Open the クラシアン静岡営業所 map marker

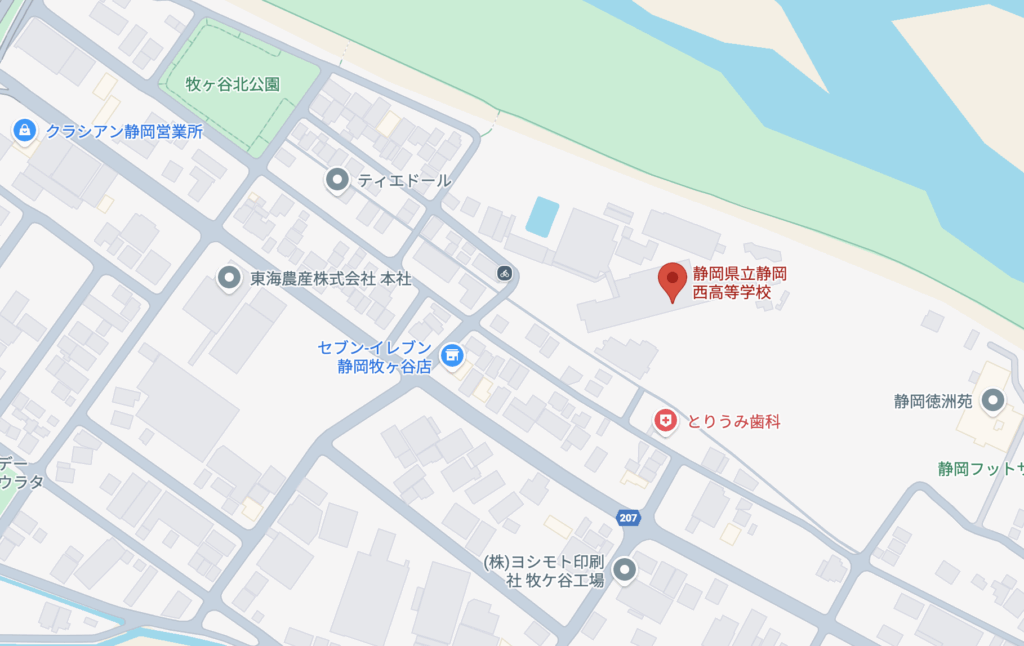[x=25, y=130]
